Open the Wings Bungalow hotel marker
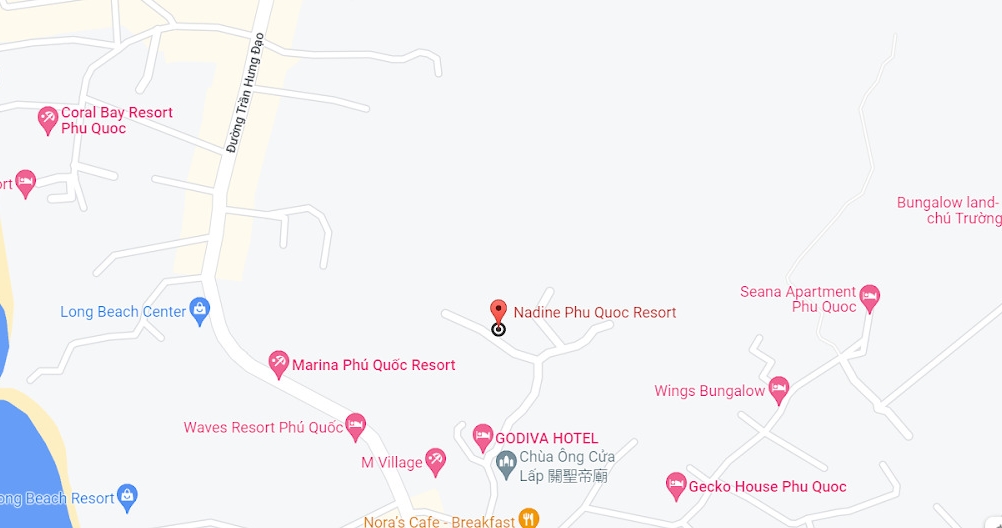Viewport: 1002px width, 528px height. coord(779,390)
